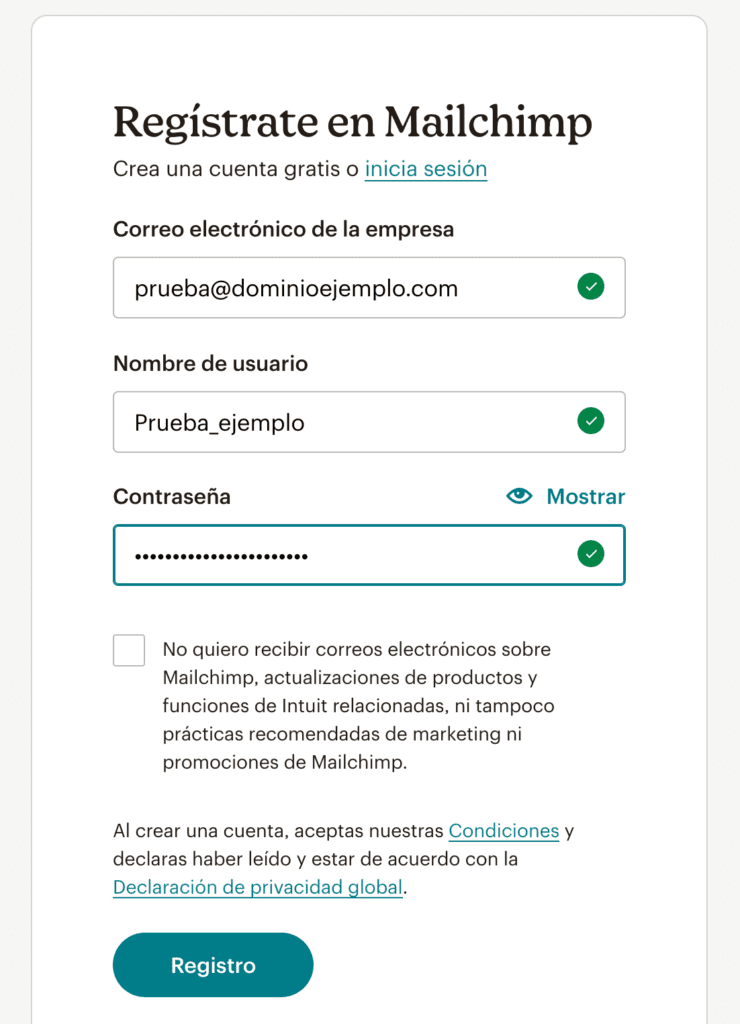Screen dimensions: 740x1024
Task: Toggle the email opt-out checkbox
Action: [x=129, y=650]
